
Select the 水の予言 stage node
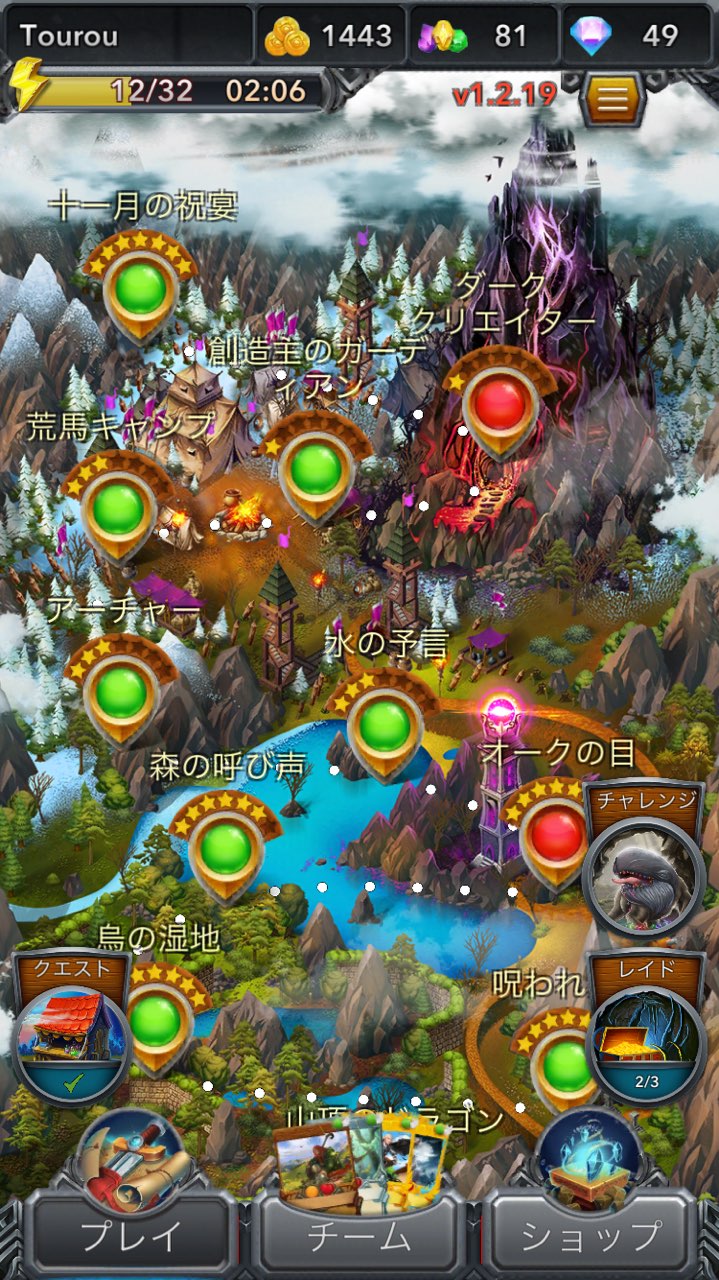coord(384,726)
